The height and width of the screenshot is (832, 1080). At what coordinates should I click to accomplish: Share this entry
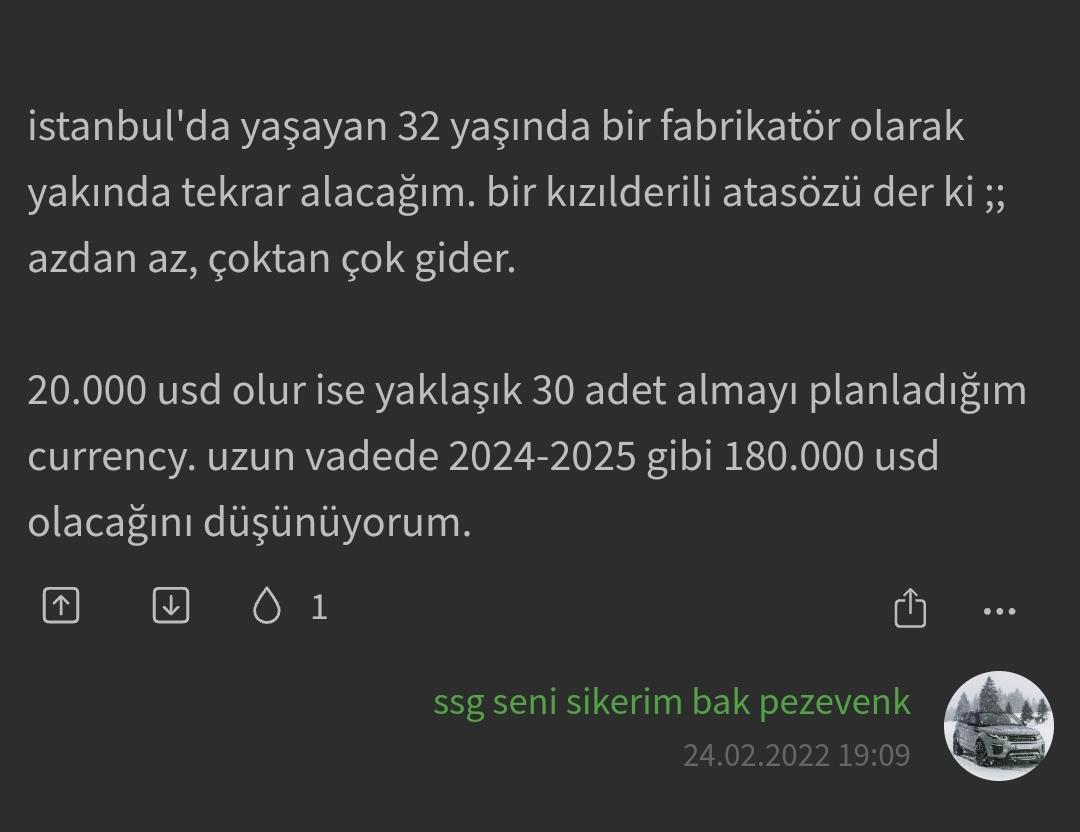pyautogui.click(x=909, y=608)
